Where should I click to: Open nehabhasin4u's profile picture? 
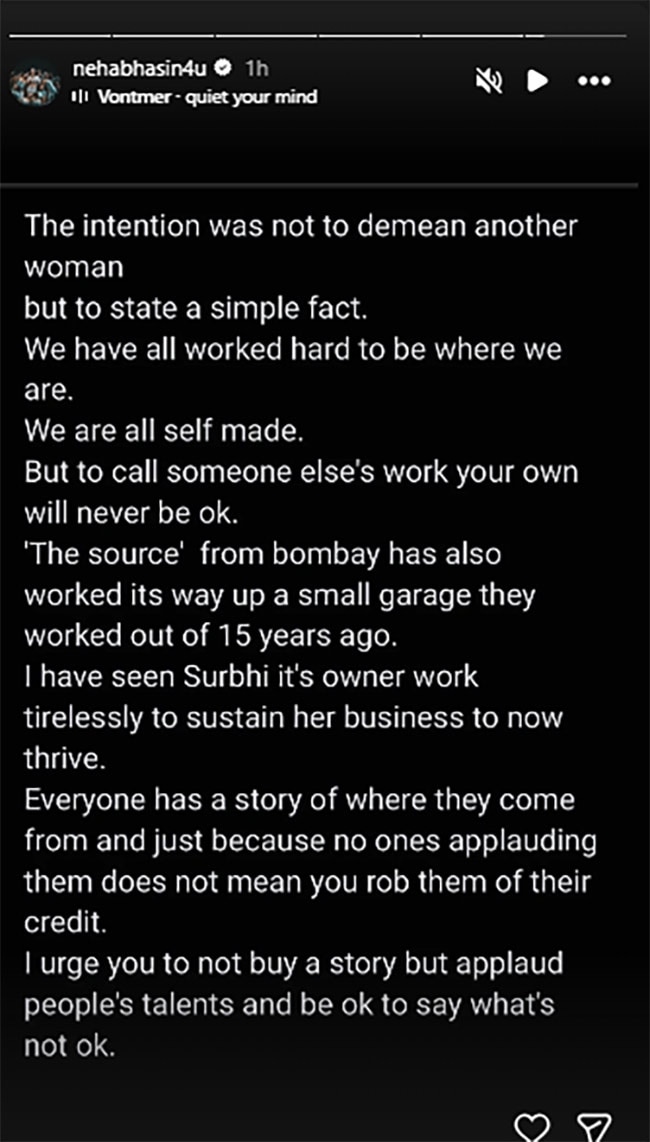point(35,83)
